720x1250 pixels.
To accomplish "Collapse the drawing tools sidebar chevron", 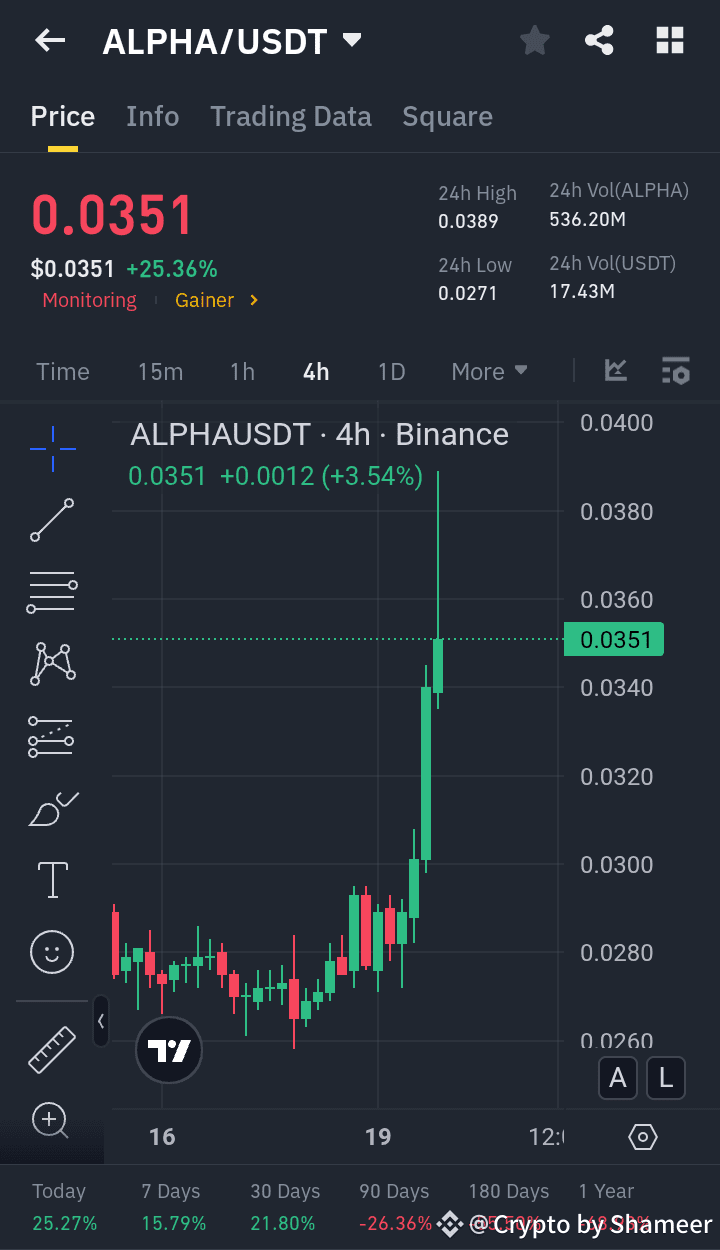I will tap(100, 1022).
